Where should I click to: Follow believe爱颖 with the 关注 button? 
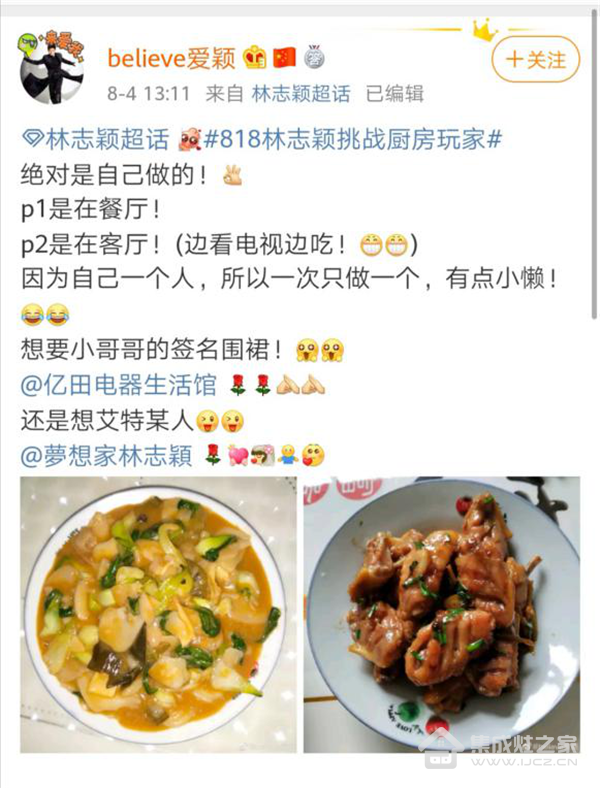tap(535, 59)
